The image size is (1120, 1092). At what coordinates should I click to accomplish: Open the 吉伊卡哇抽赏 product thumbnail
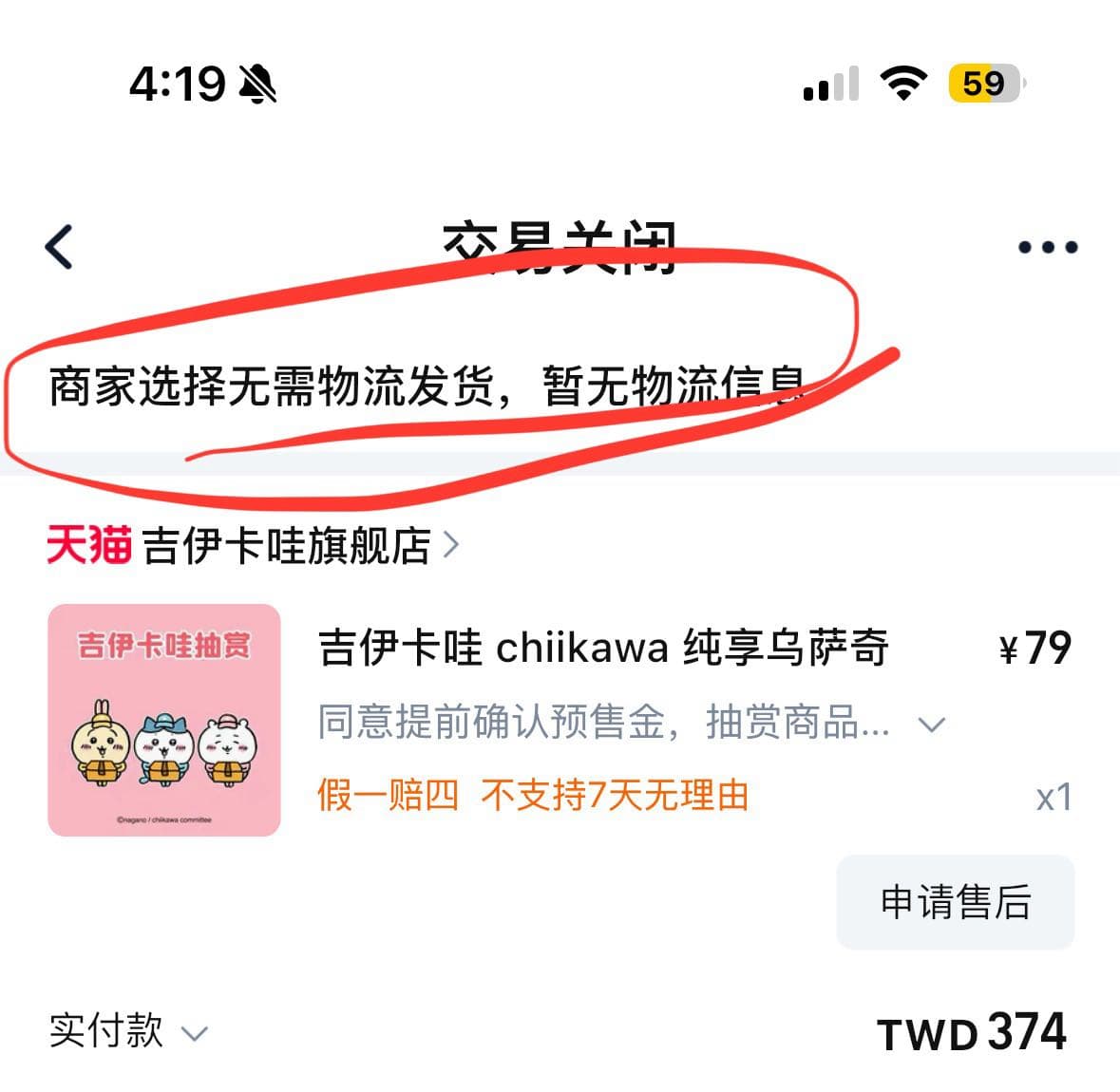coord(164,720)
